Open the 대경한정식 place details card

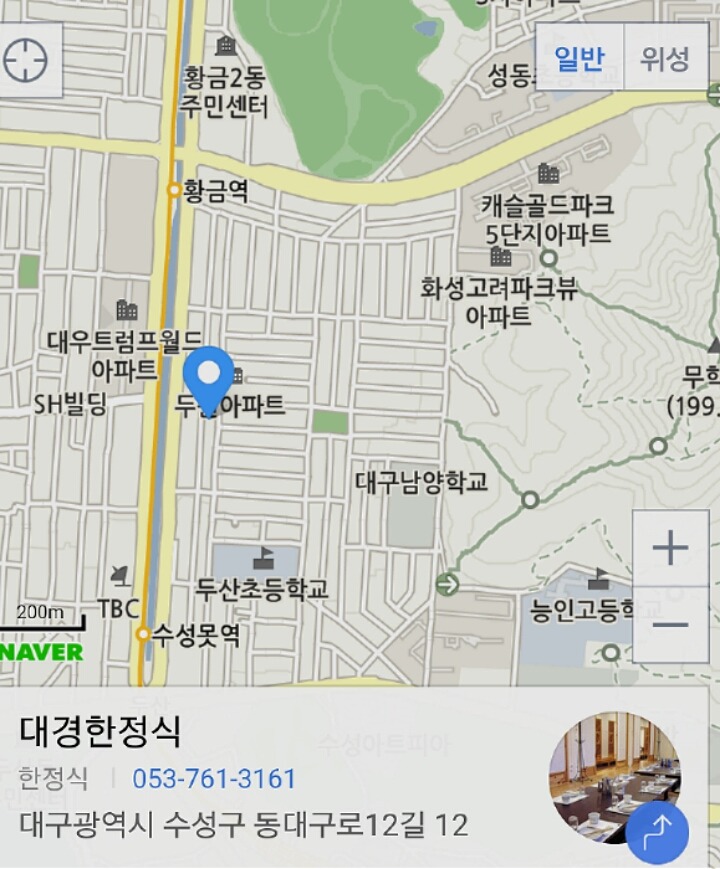tap(100, 732)
